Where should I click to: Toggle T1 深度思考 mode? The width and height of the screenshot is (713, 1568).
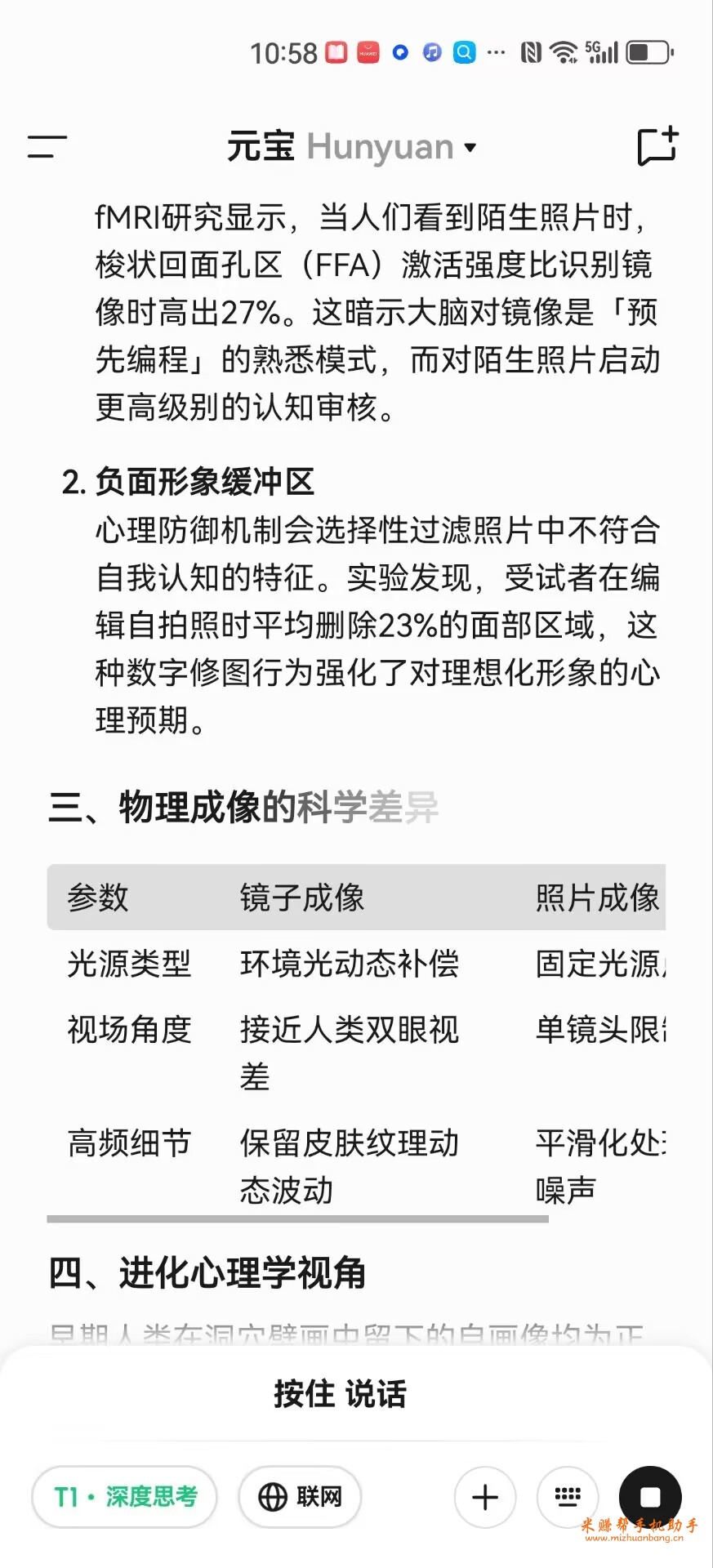(x=124, y=1497)
